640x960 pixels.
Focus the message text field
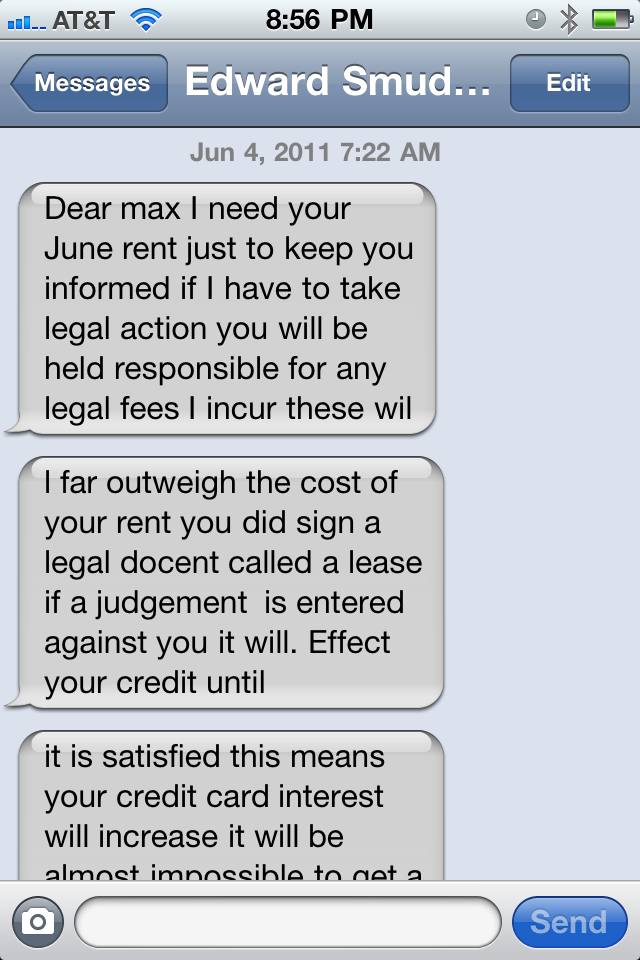(x=287, y=921)
